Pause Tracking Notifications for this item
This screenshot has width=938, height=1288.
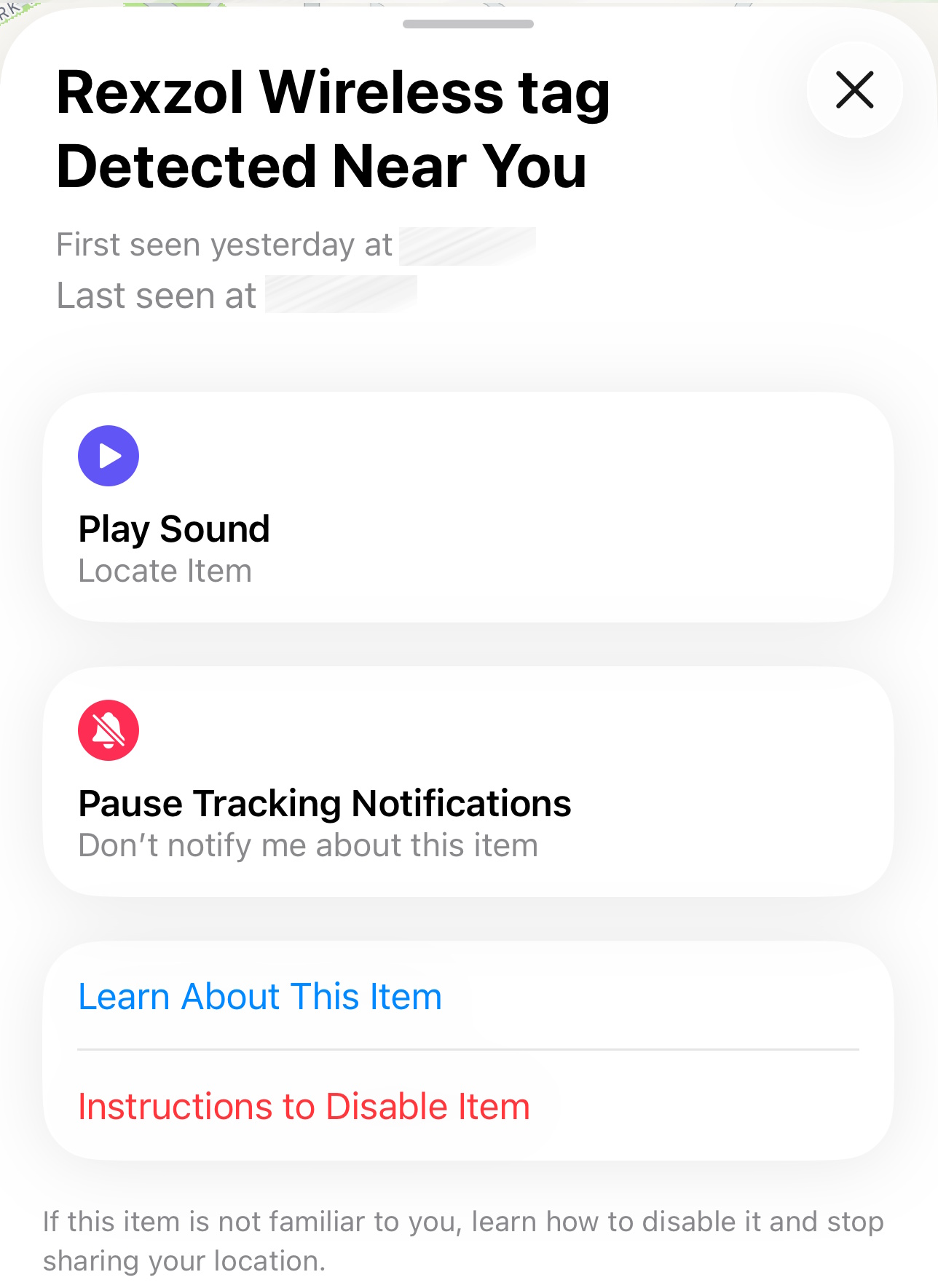[468, 781]
